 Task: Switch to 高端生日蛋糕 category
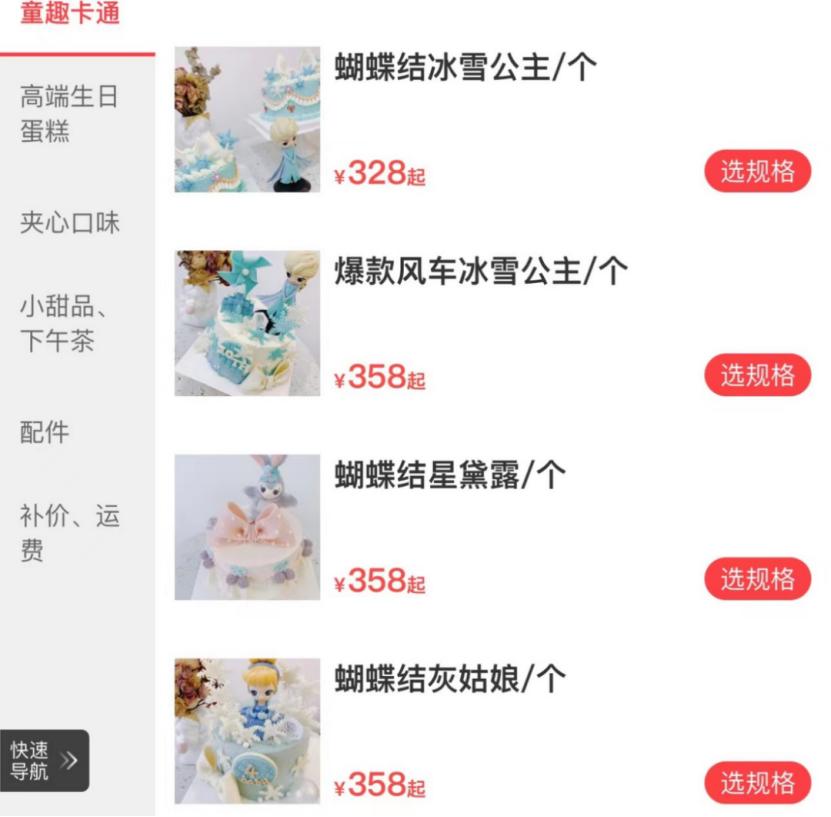pos(70,113)
